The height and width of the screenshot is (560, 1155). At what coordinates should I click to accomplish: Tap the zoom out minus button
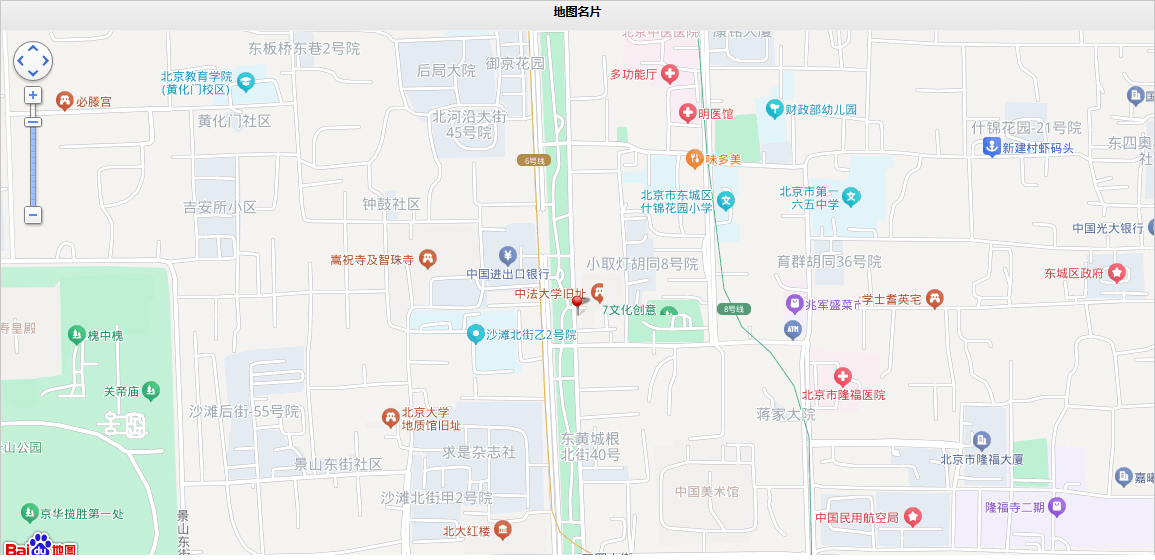(x=33, y=215)
